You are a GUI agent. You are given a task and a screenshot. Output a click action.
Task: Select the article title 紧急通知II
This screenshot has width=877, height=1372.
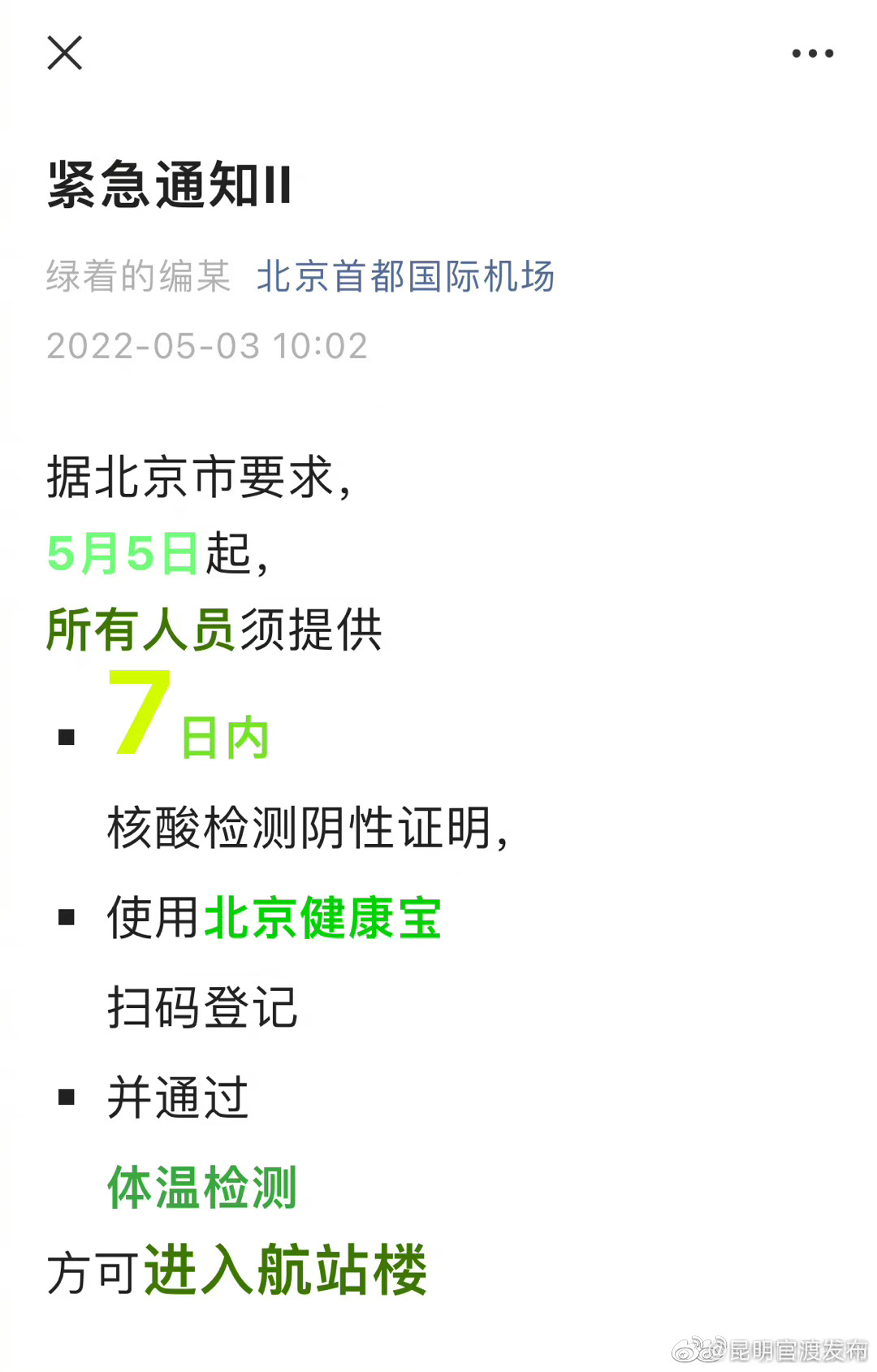click(x=171, y=184)
